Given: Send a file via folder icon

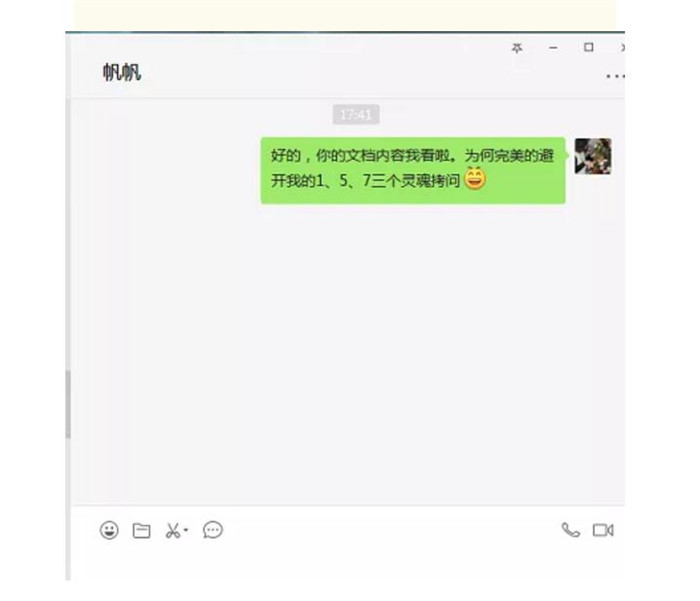Looking at the screenshot, I should [142, 531].
